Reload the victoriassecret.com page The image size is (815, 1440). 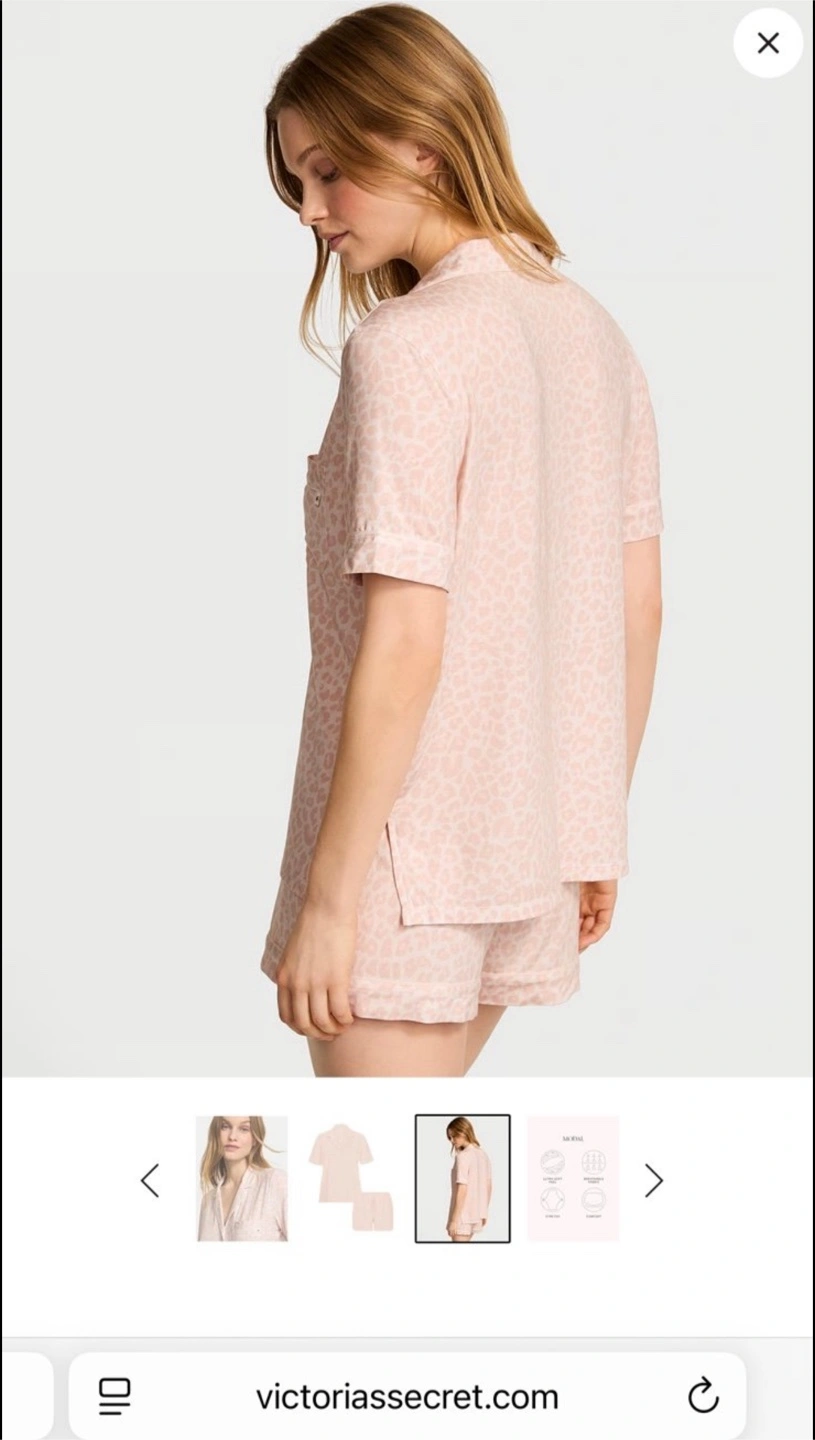tap(703, 1396)
